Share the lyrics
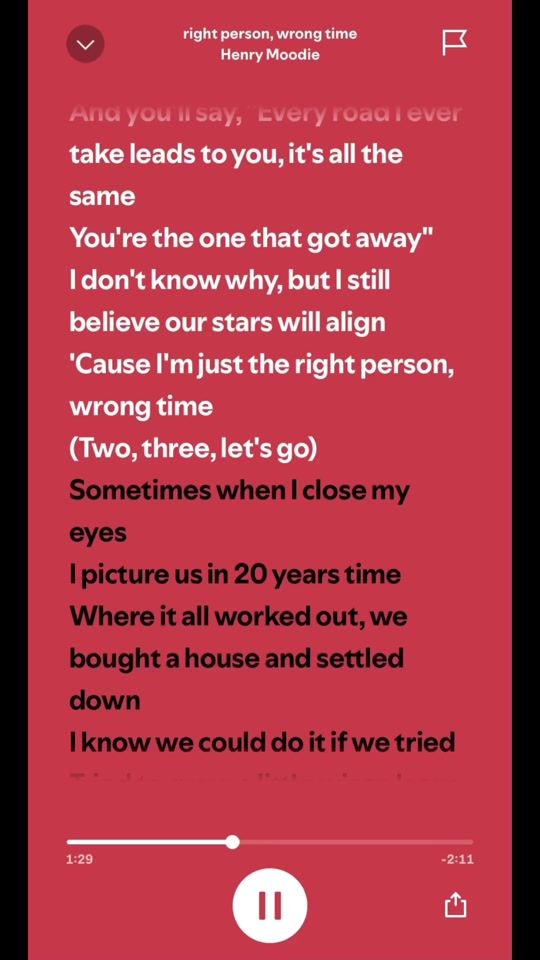The width and height of the screenshot is (540, 960). [x=455, y=904]
